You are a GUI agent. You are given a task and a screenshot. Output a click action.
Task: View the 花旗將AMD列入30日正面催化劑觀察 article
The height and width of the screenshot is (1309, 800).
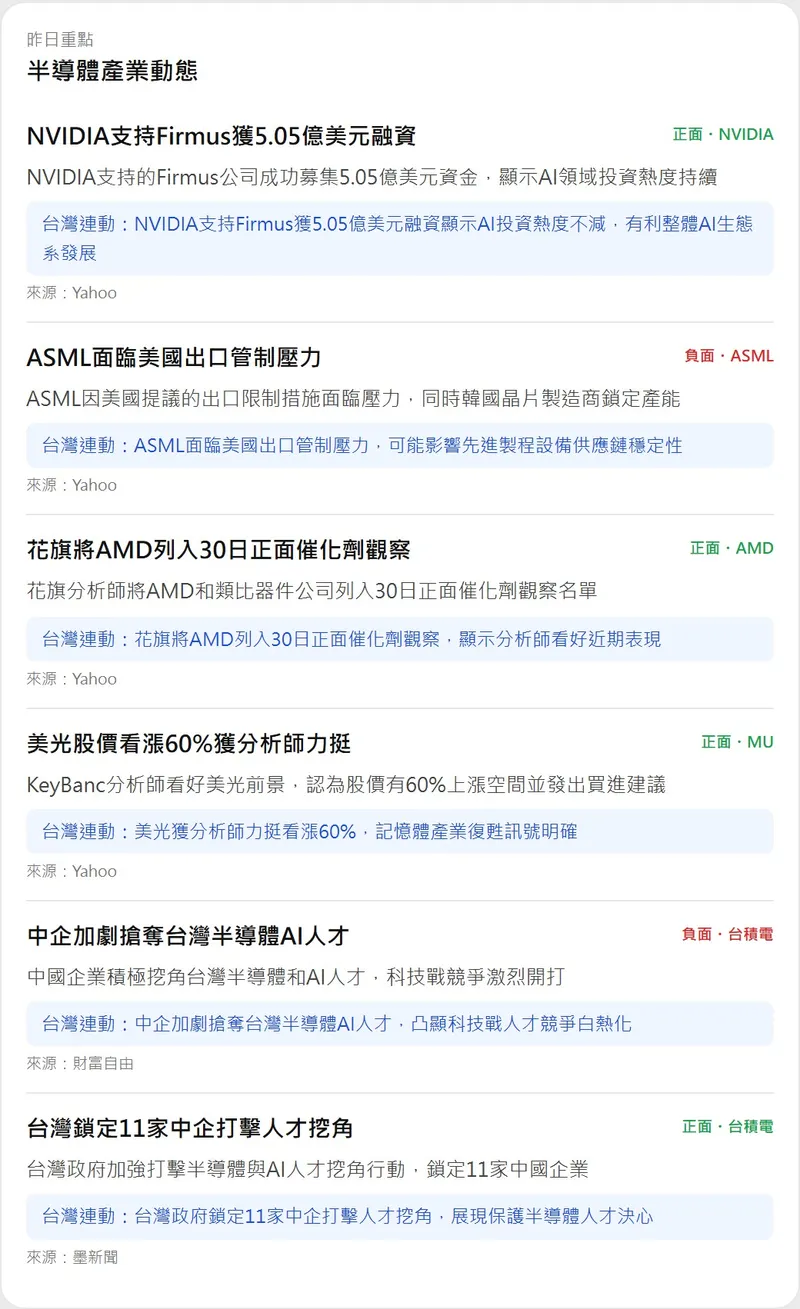click(218, 550)
